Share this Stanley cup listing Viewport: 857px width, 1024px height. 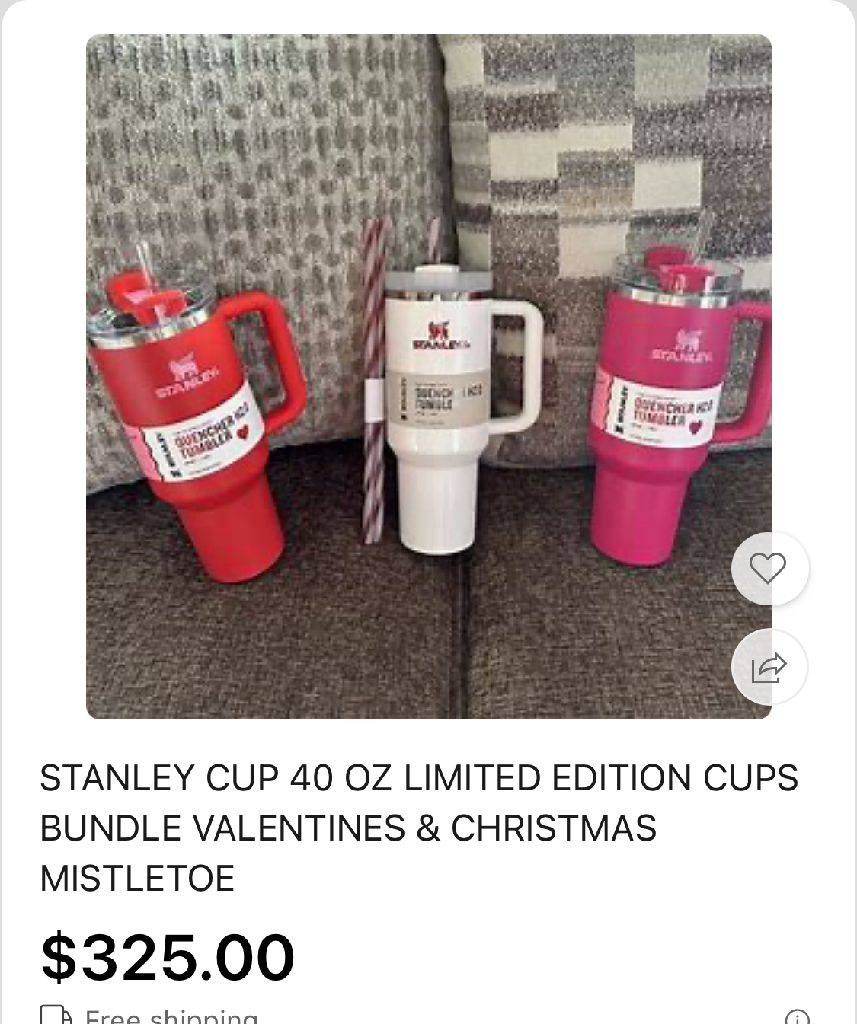[x=769, y=667]
